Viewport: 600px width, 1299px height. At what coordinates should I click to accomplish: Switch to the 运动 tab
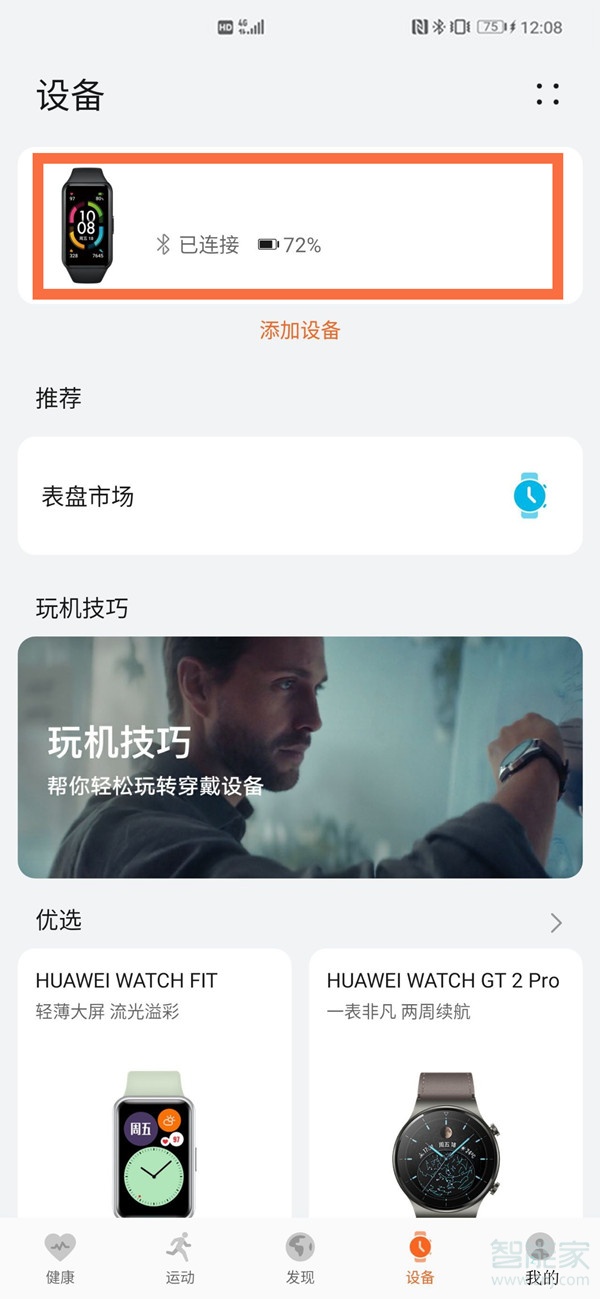click(180, 1258)
